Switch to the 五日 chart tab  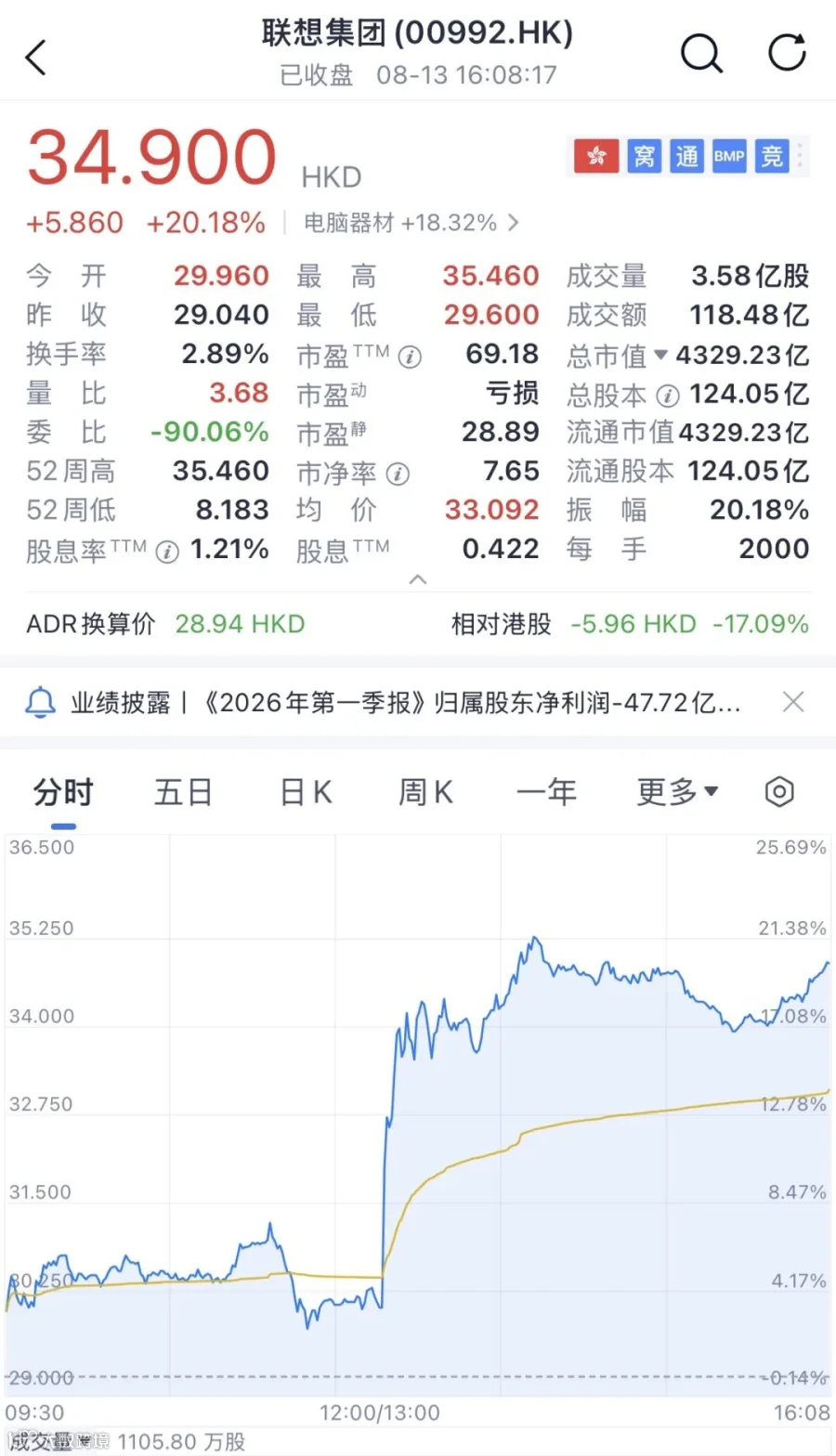coord(183,793)
